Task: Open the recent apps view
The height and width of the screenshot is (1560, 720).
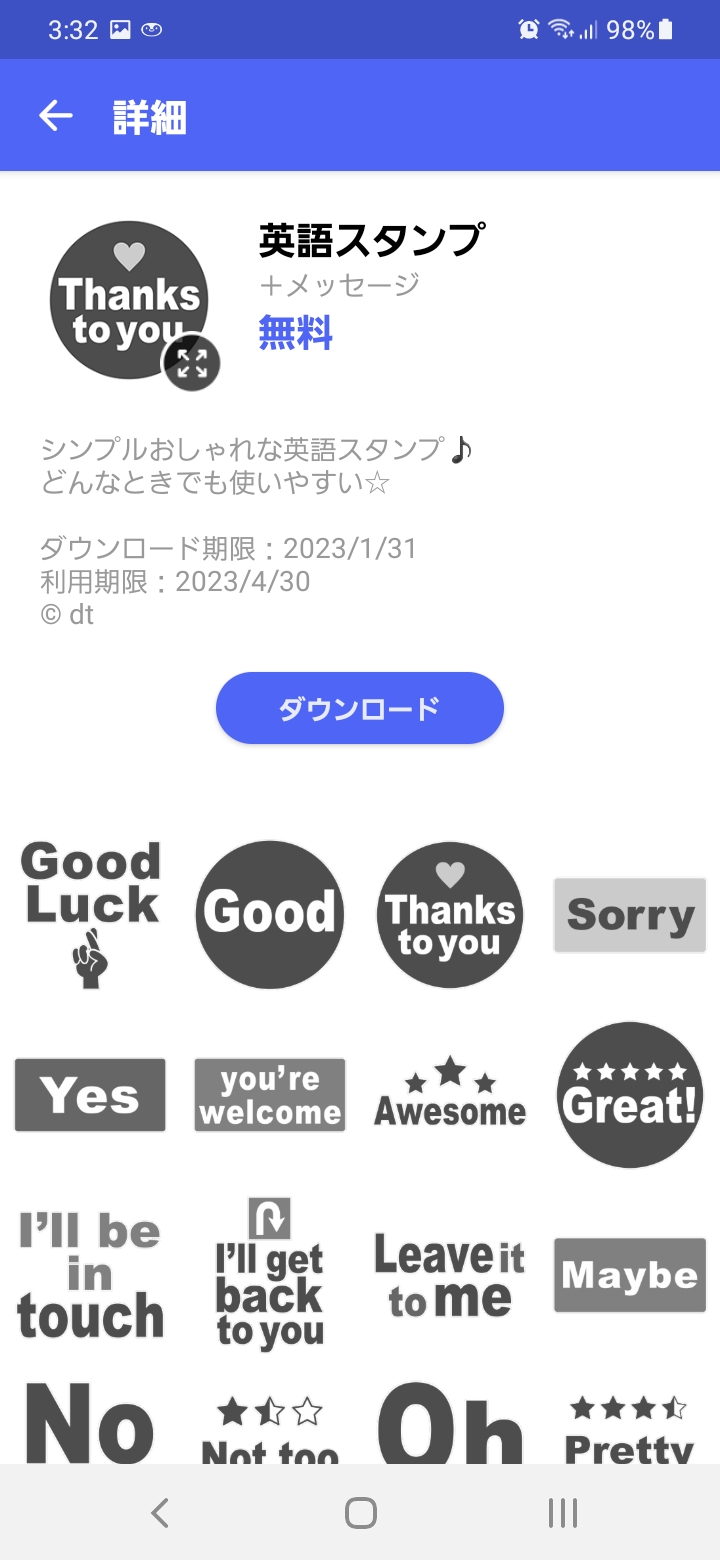Action: pyautogui.click(x=563, y=1513)
